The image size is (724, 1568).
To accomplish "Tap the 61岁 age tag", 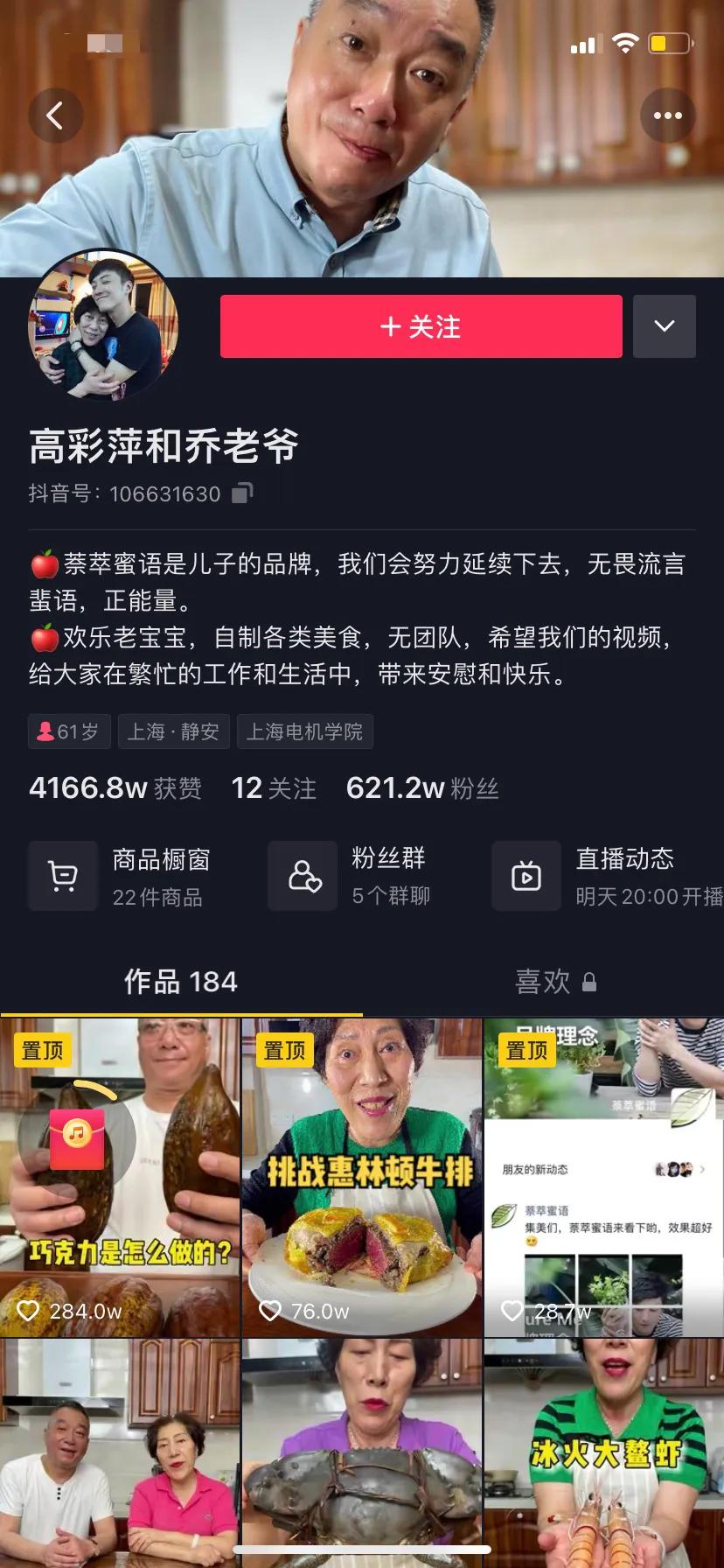I will (x=69, y=731).
